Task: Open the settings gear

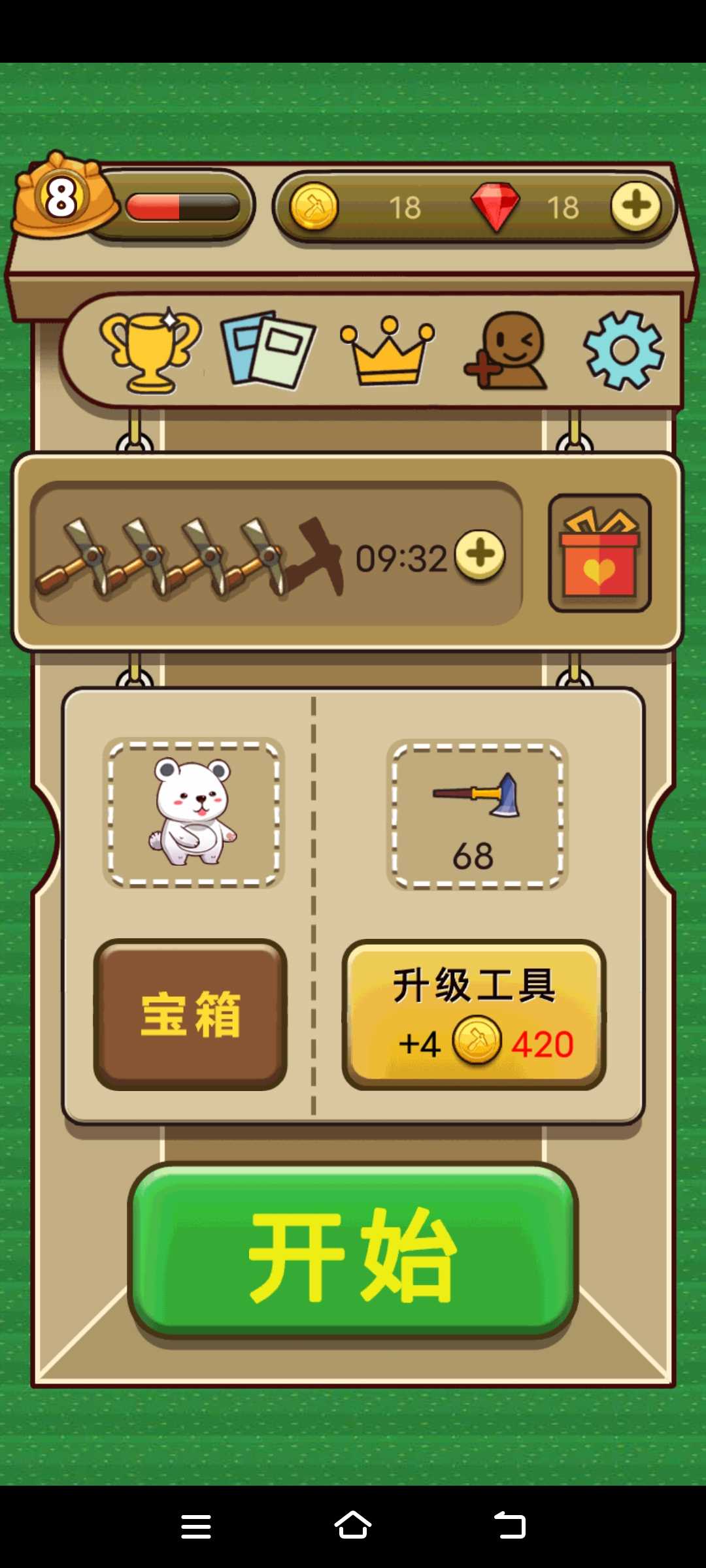Action: (624, 351)
